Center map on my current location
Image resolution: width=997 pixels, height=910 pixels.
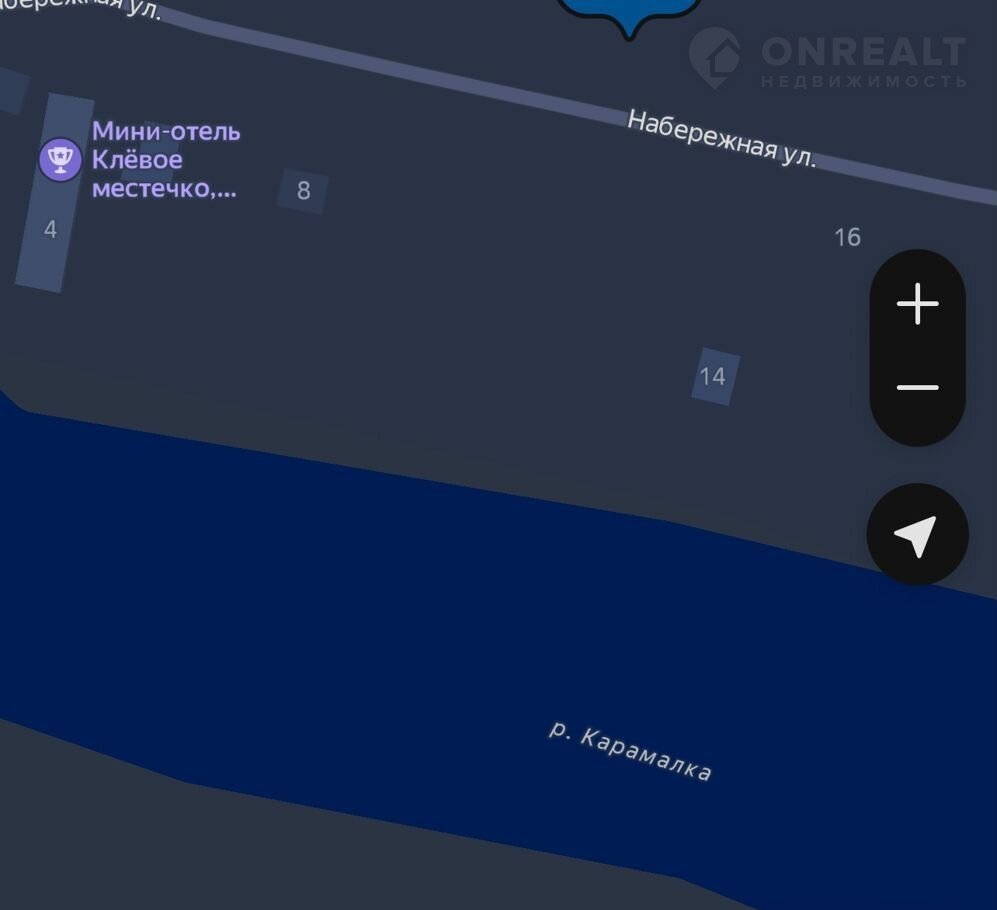point(917,535)
